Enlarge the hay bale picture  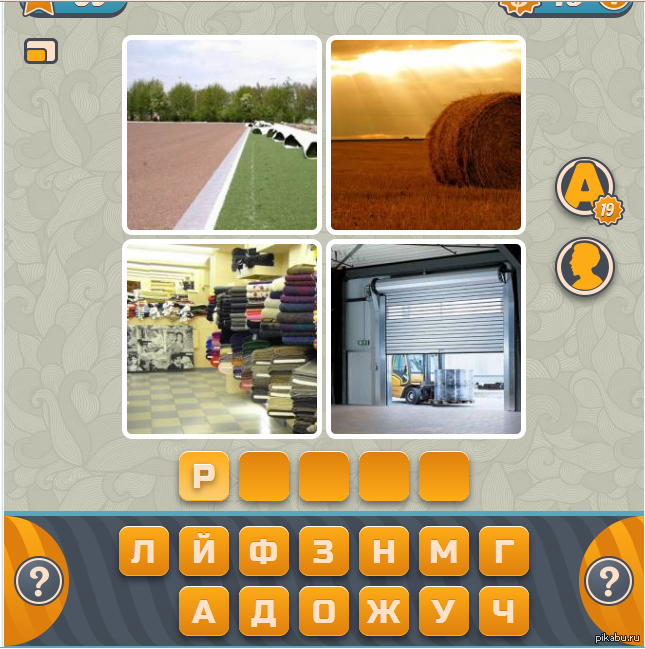point(426,134)
